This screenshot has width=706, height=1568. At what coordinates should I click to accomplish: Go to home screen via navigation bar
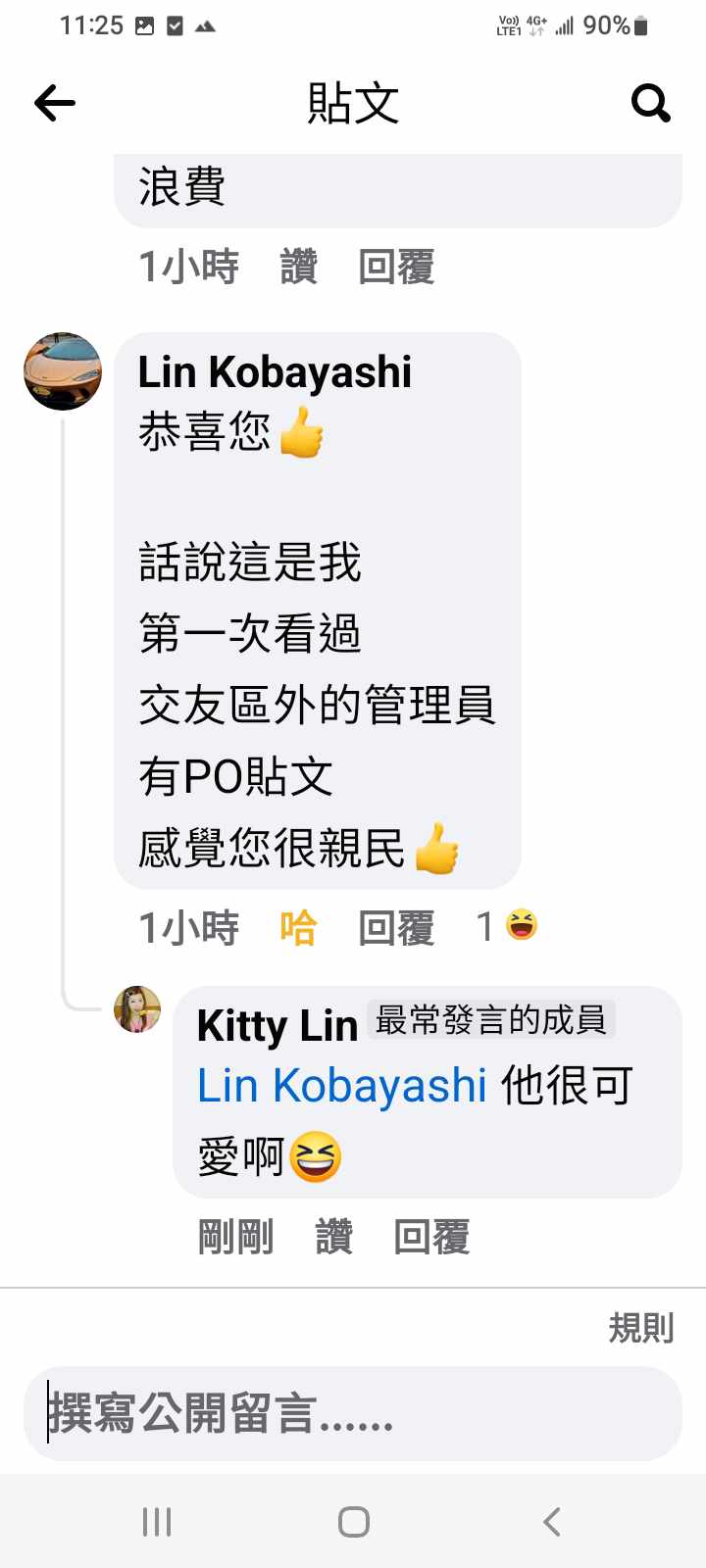pyautogui.click(x=353, y=1522)
